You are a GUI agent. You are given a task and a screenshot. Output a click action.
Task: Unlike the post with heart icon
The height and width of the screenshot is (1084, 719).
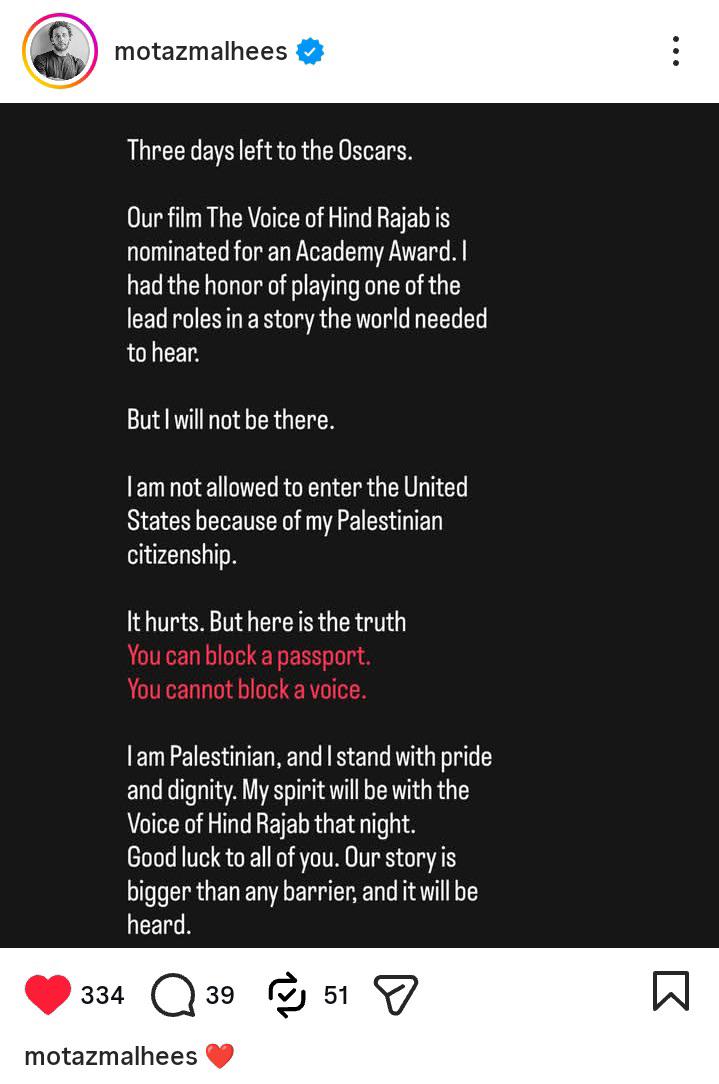pyautogui.click(x=47, y=994)
